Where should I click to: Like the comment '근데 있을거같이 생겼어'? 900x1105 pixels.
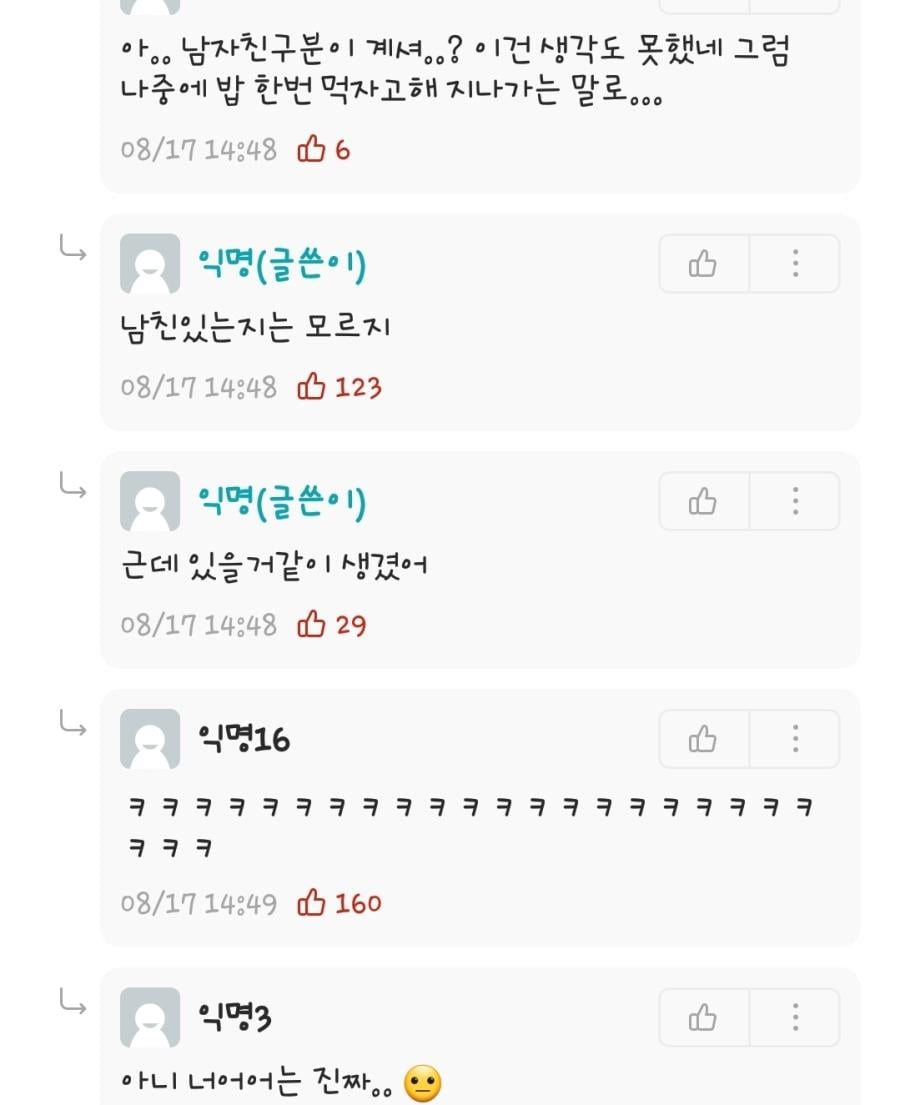pyautogui.click(x=703, y=501)
